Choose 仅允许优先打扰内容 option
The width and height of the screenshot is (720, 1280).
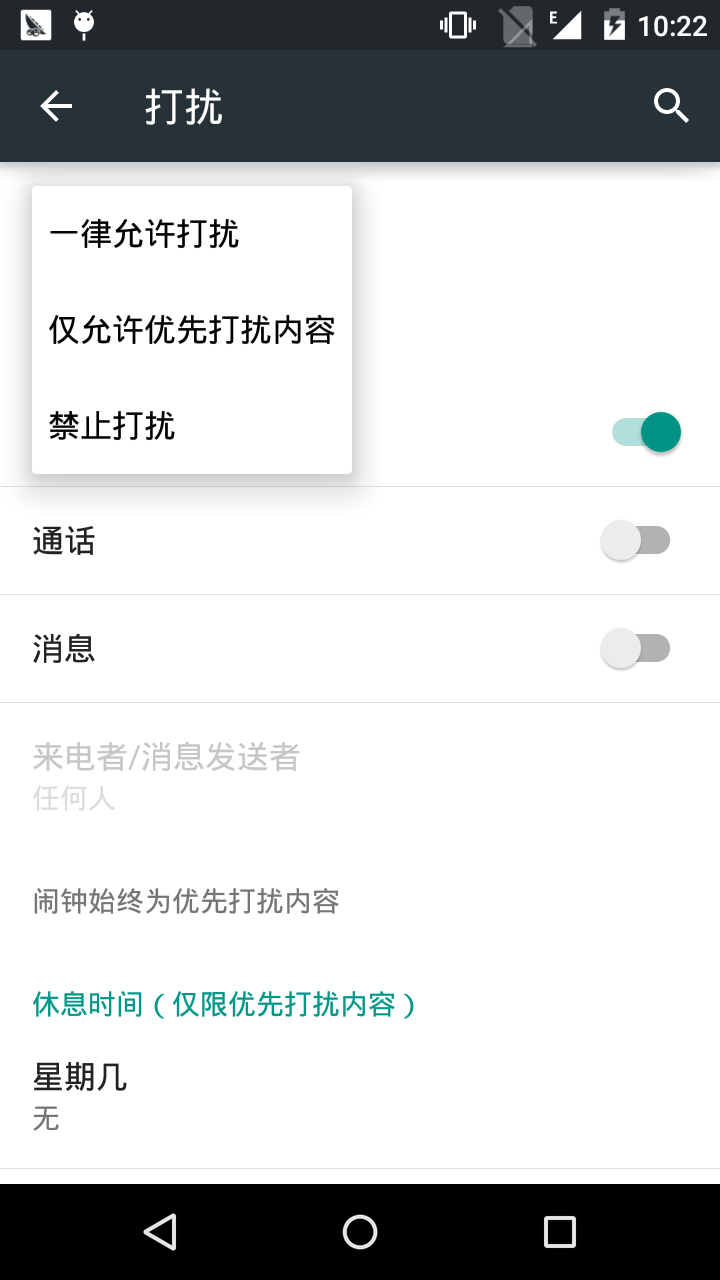coord(190,330)
